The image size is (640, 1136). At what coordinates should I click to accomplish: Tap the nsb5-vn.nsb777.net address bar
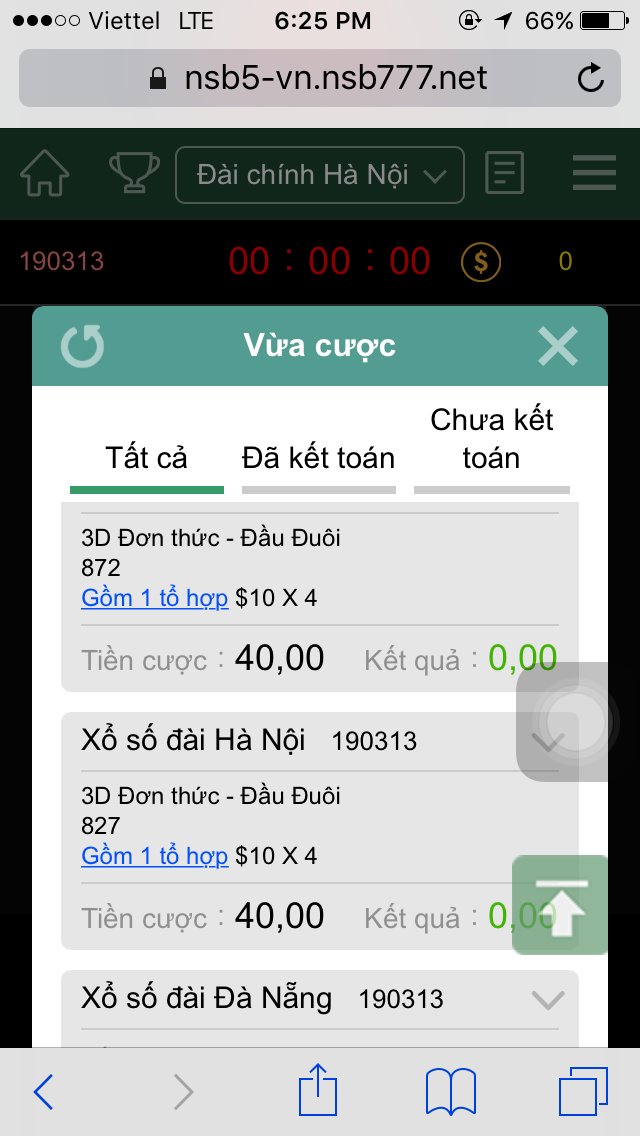pos(320,78)
